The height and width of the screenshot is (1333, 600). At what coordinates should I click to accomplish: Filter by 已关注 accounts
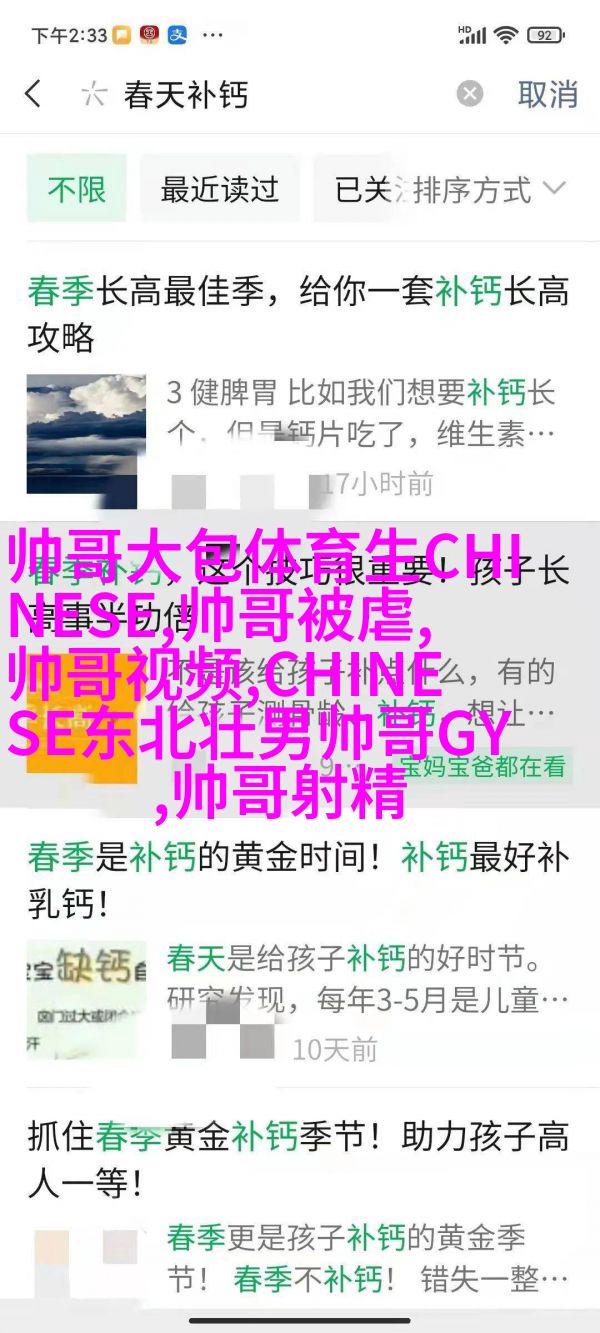coord(360,188)
